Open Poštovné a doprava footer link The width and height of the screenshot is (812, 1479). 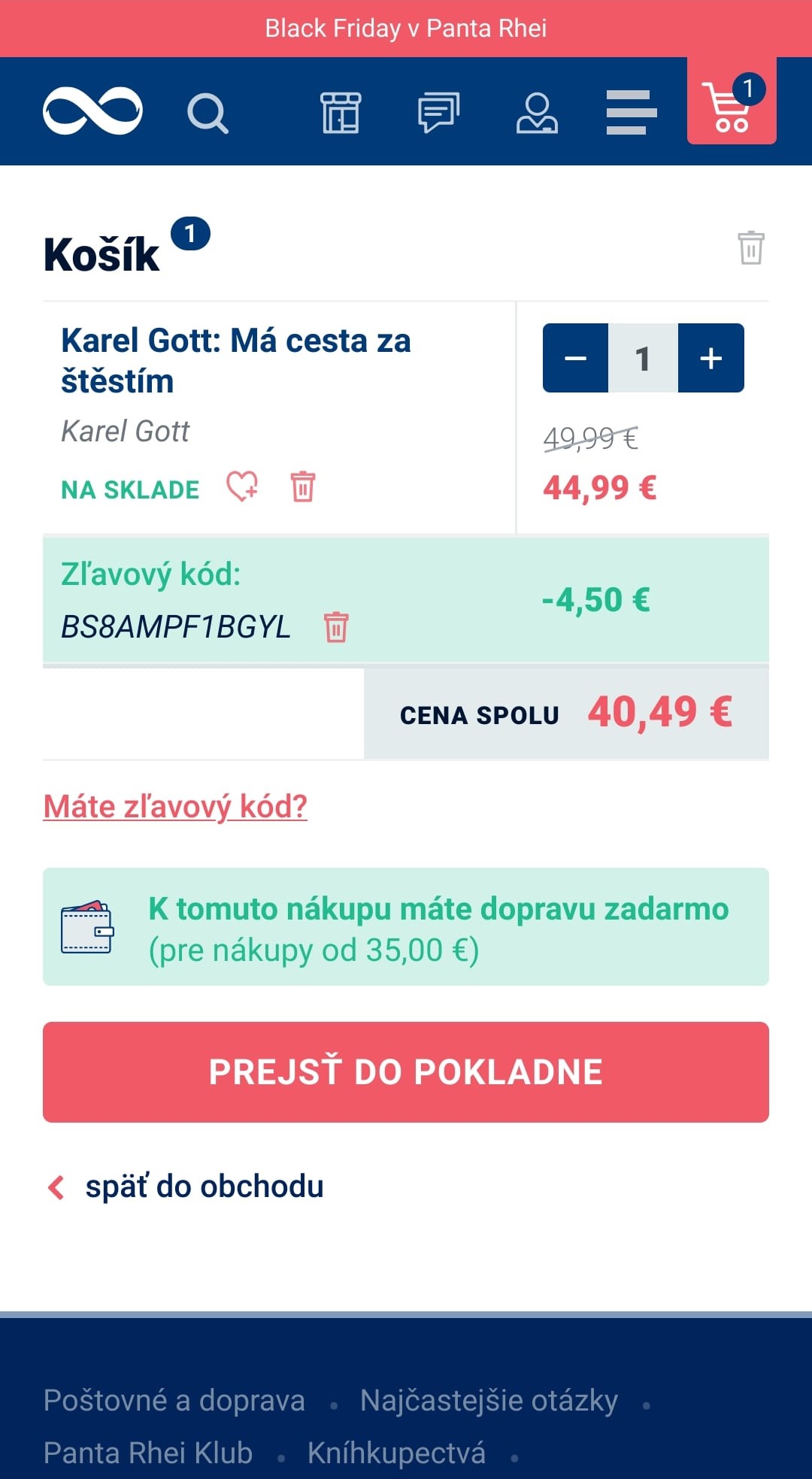[174, 1400]
